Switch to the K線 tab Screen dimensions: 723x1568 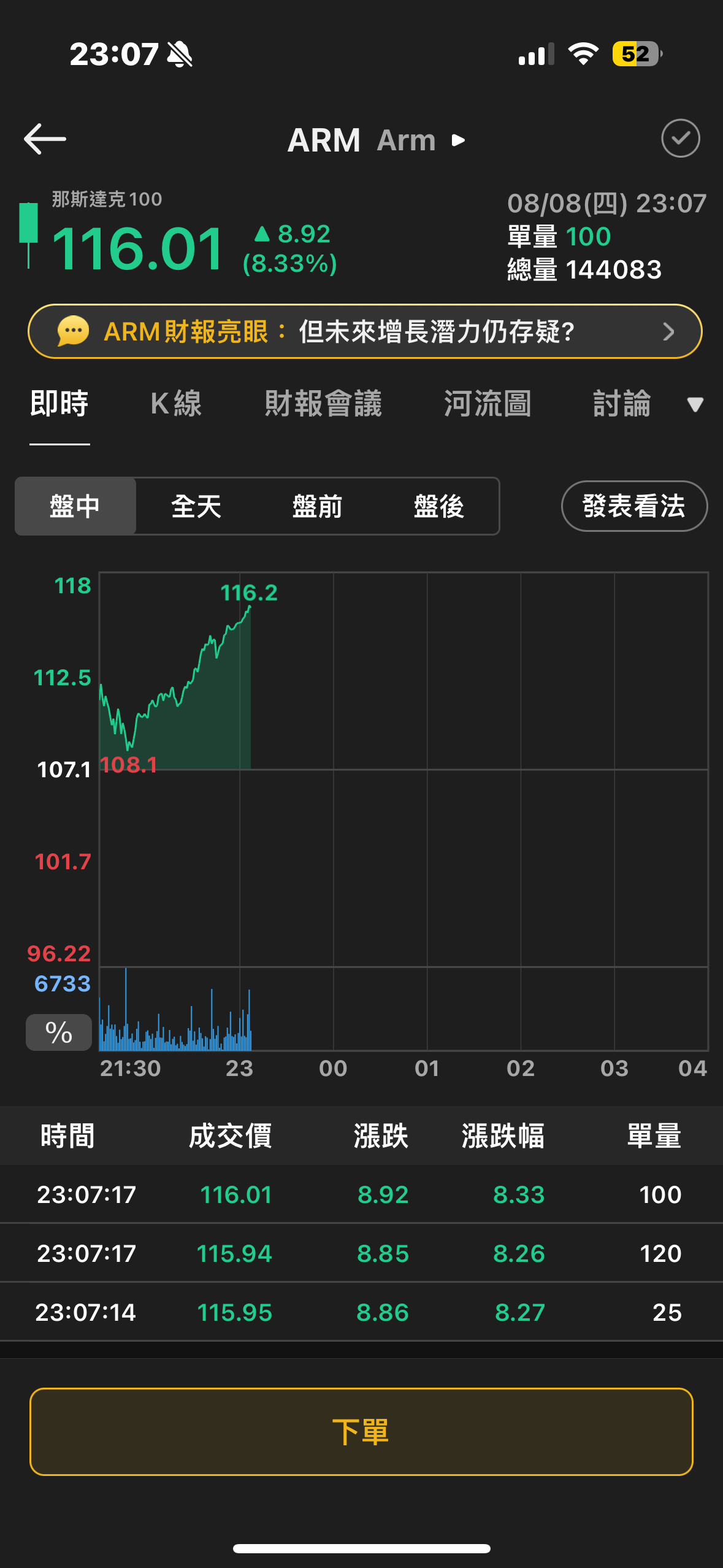coord(176,404)
